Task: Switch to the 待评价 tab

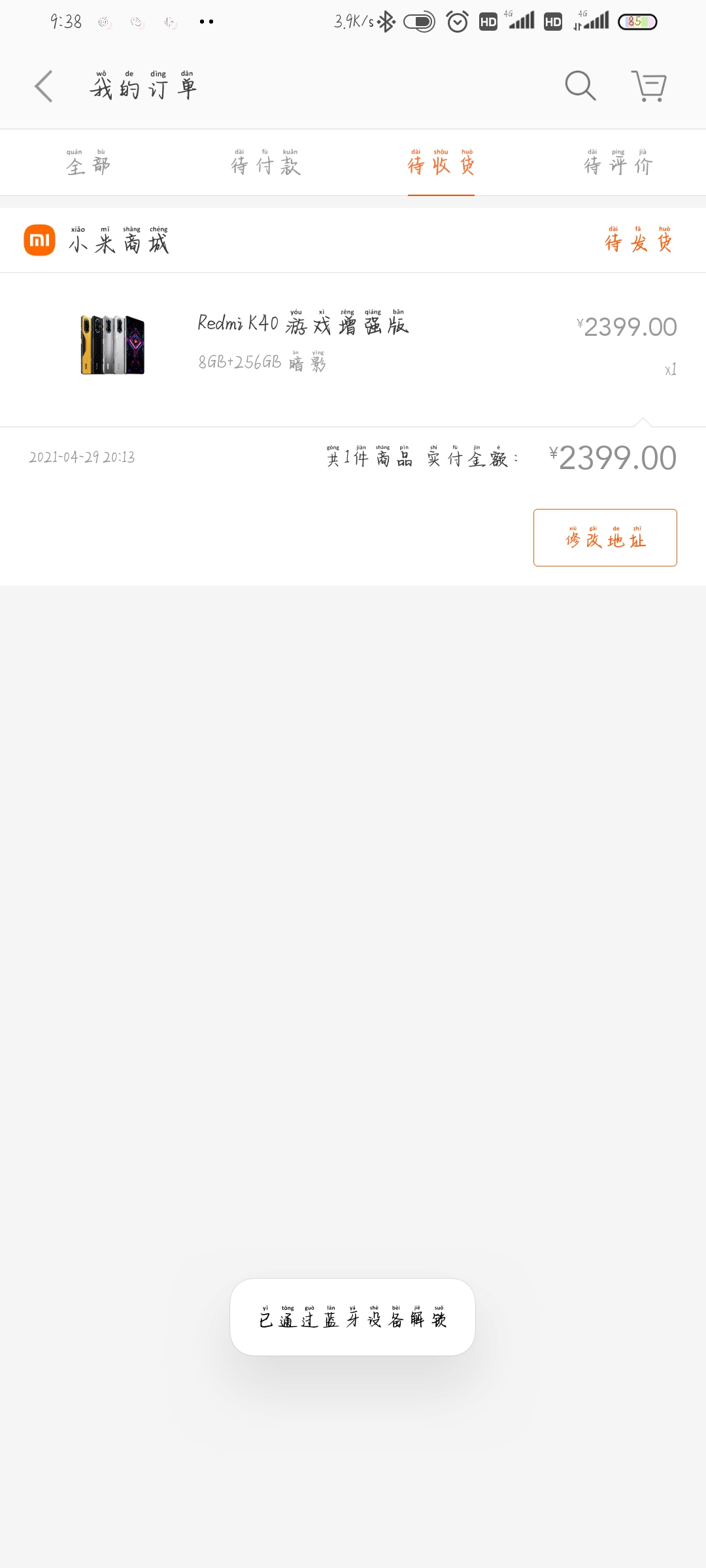Action: 618,163
